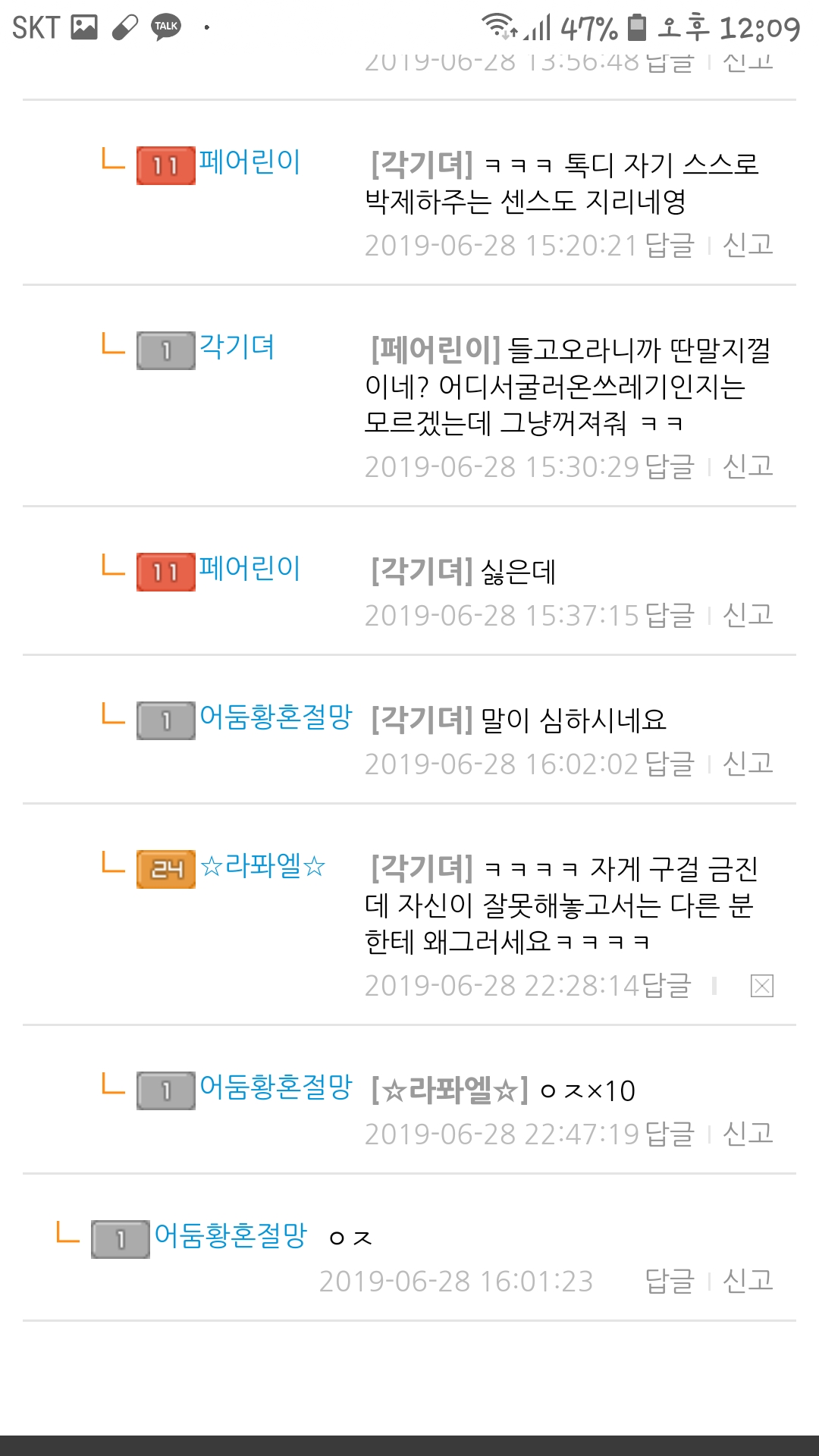Open 각기뎌's user profile name
Screen dimensions: 819x1456
coord(237,347)
